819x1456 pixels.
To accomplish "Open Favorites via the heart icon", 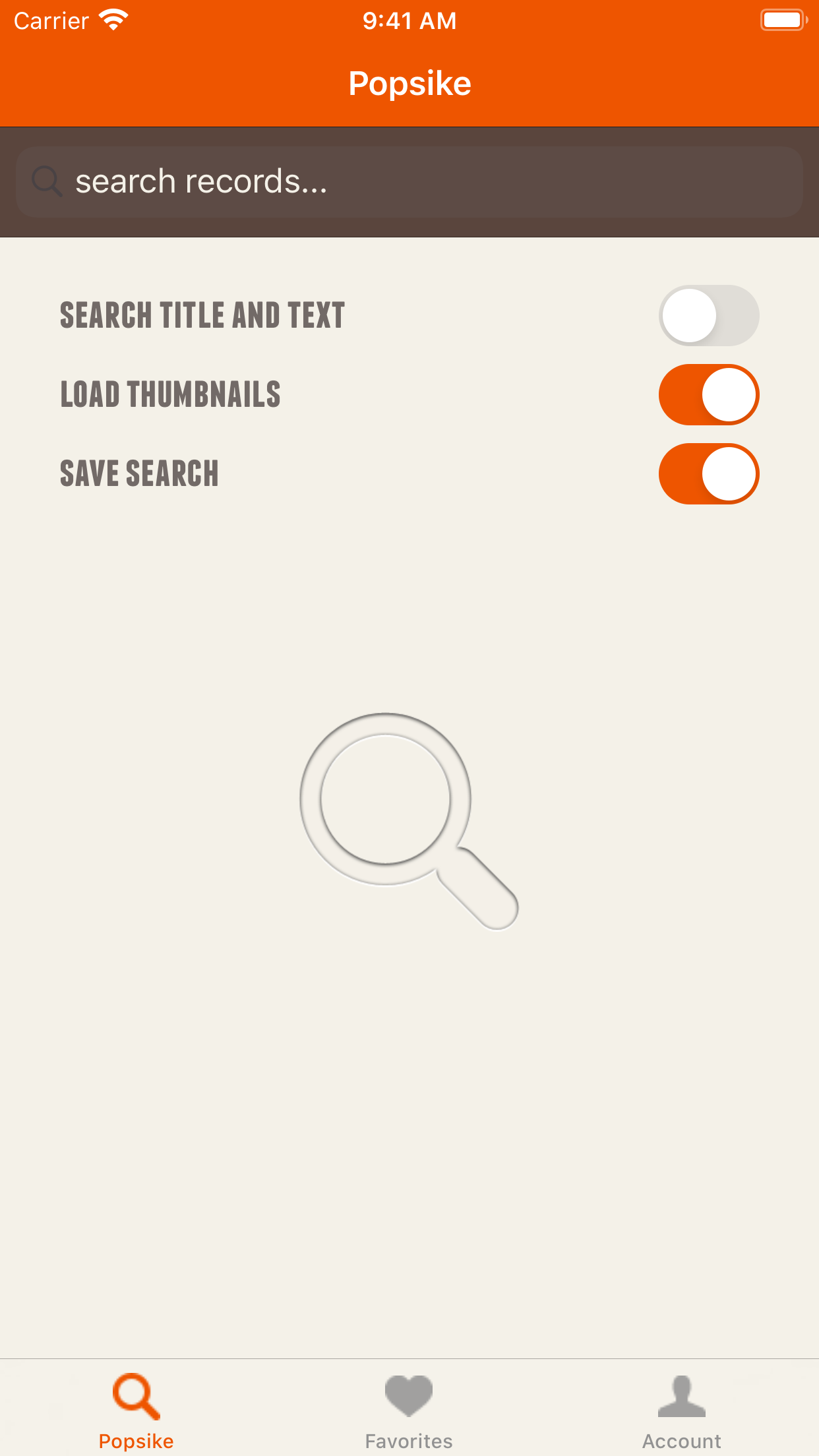I will click(408, 1394).
